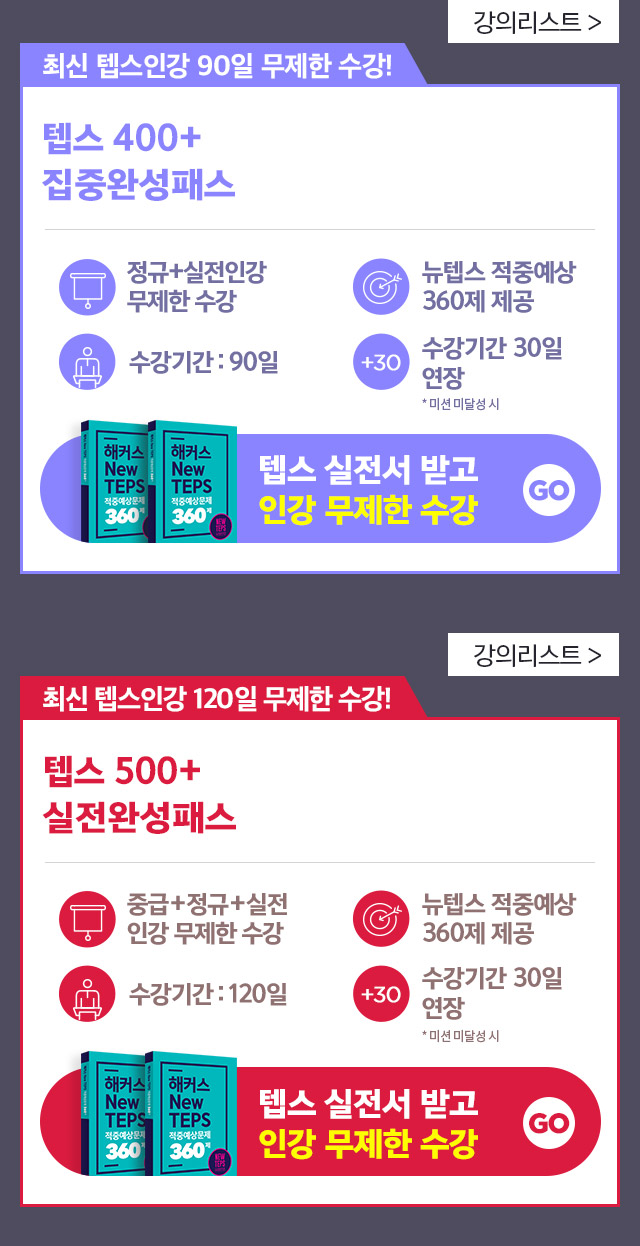The width and height of the screenshot is (640, 1246).
Task: Tap GO on the 텝스 500+ 실전완성패스 banner
Action: point(549,1123)
